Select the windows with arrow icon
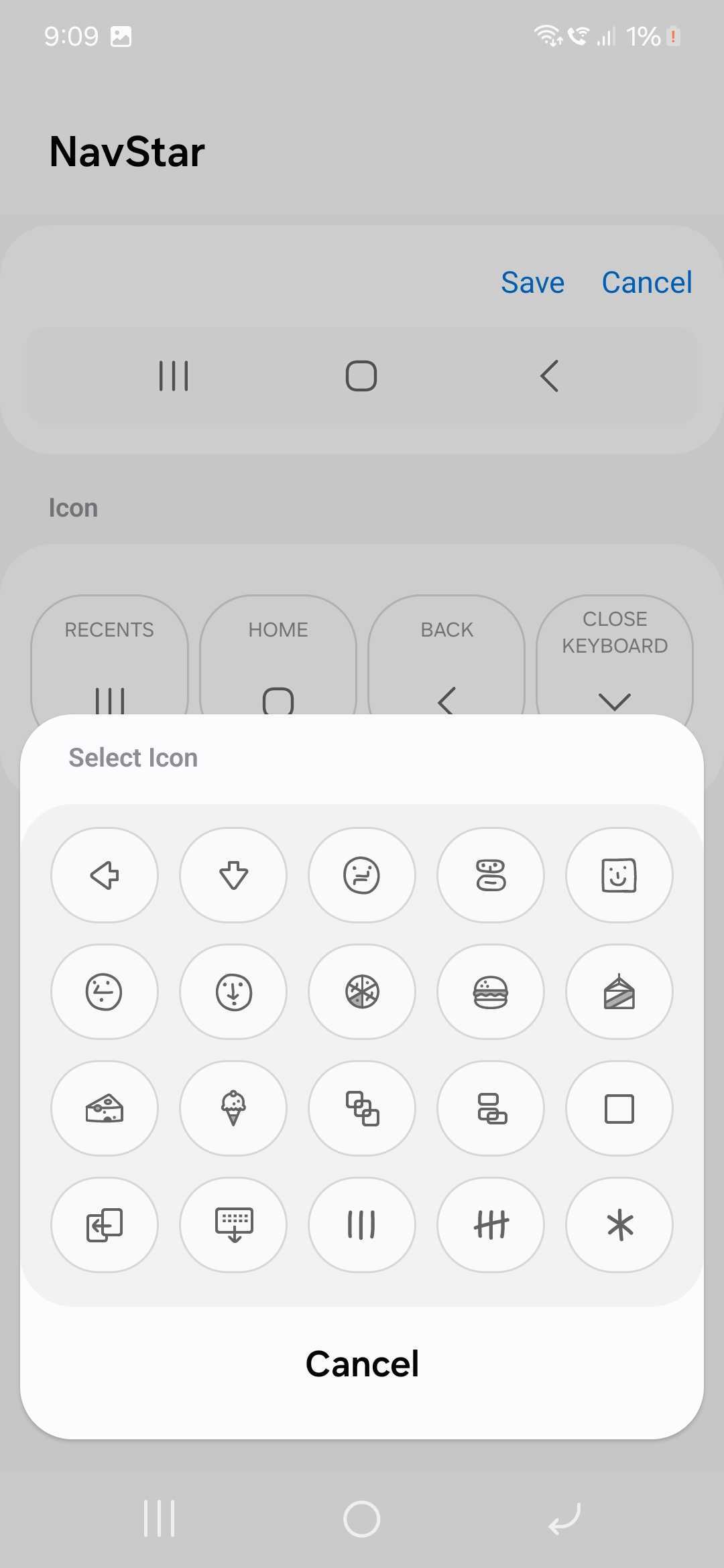Screen dimensions: 724x1568 105,1225
